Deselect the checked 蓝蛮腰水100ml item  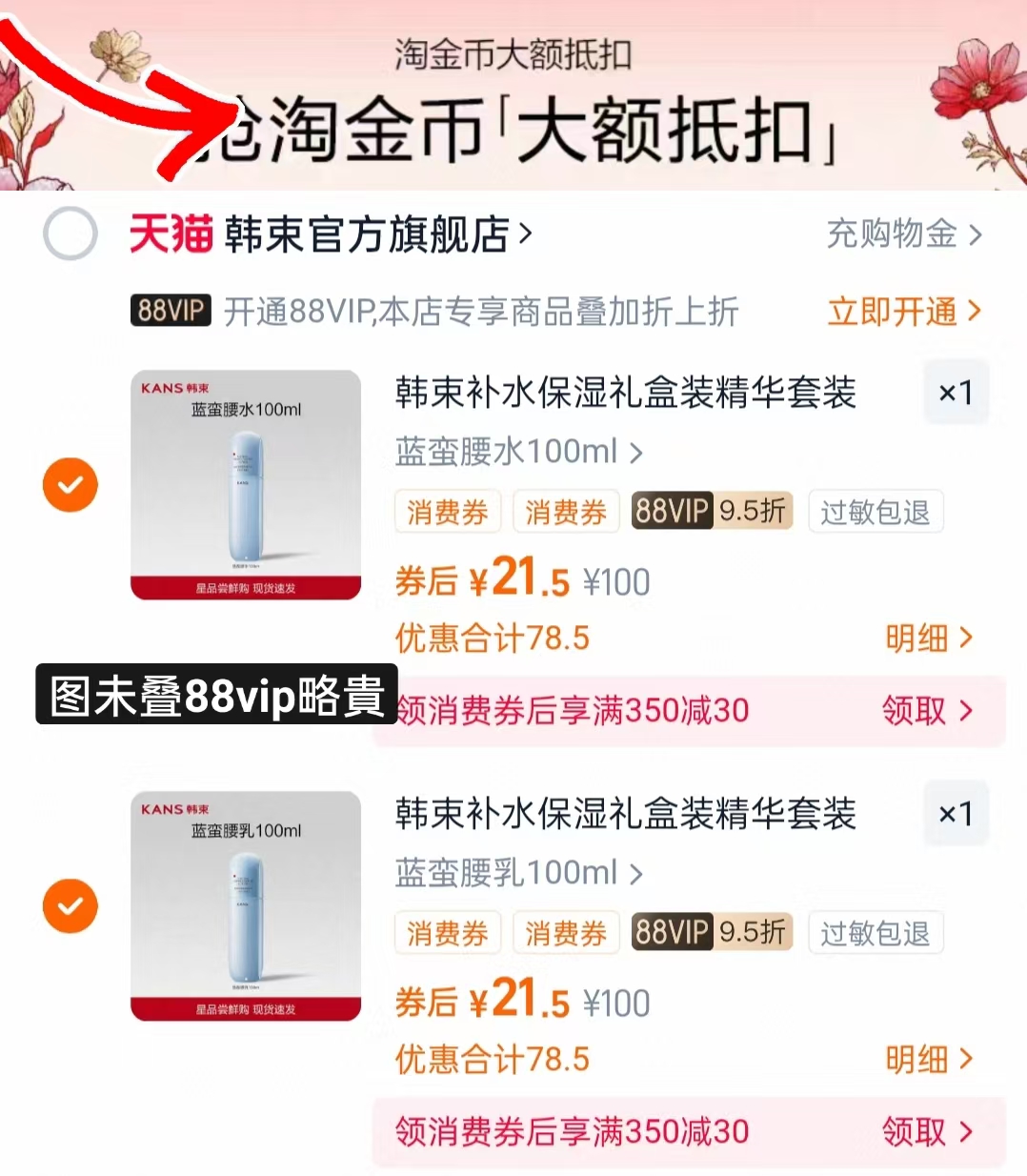pyautogui.click(x=70, y=485)
